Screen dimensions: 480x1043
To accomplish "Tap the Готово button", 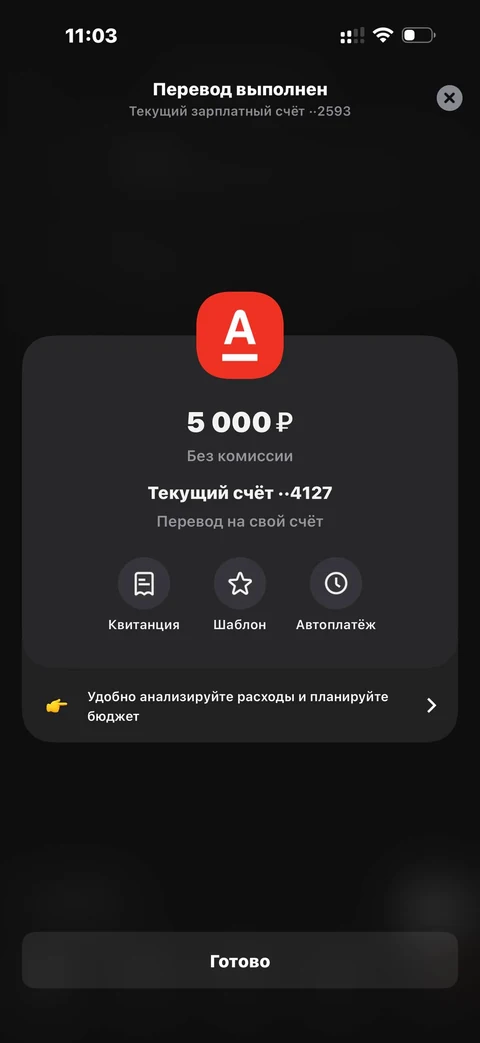I will click(240, 961).
